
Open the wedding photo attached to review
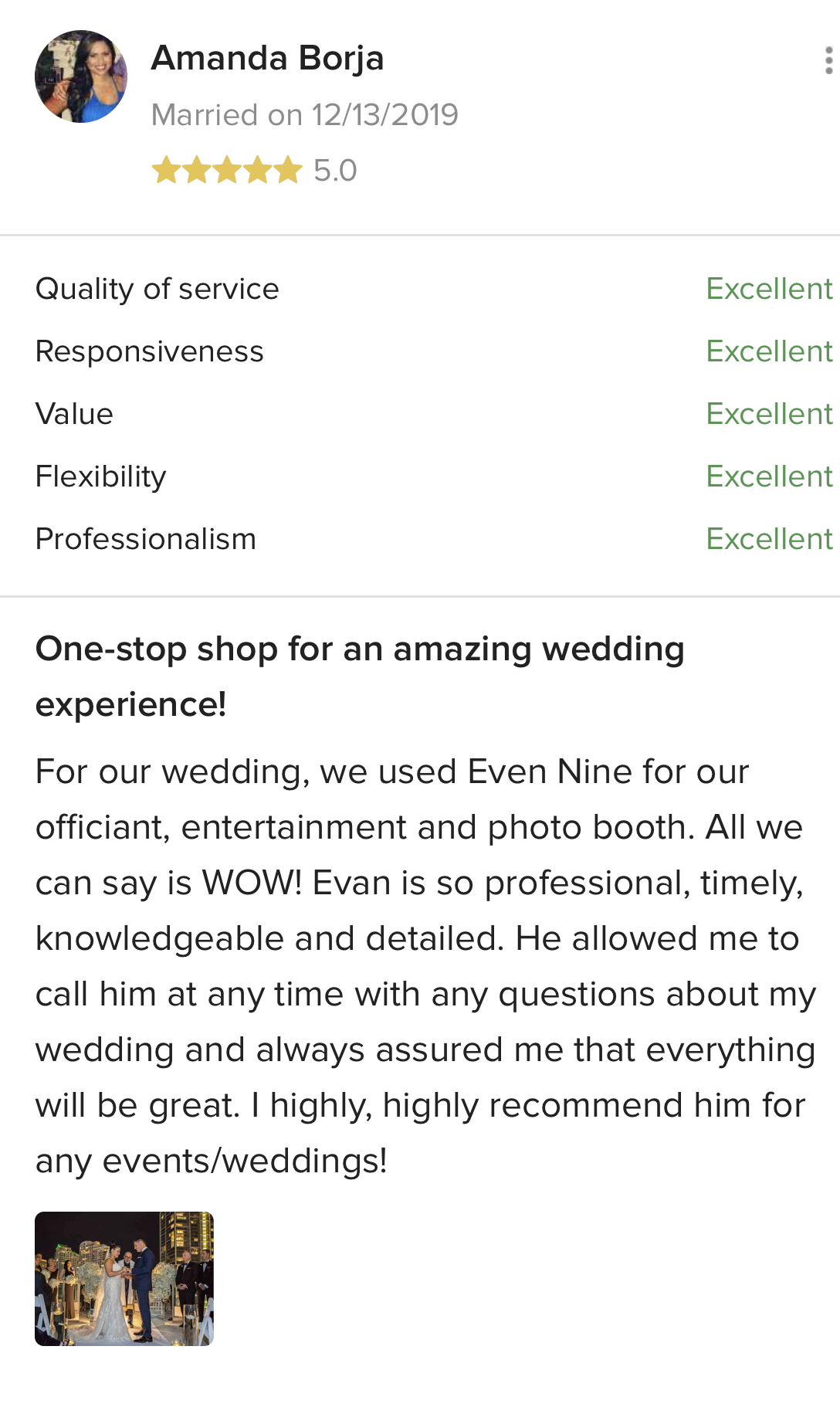[x=124, y=1279]
